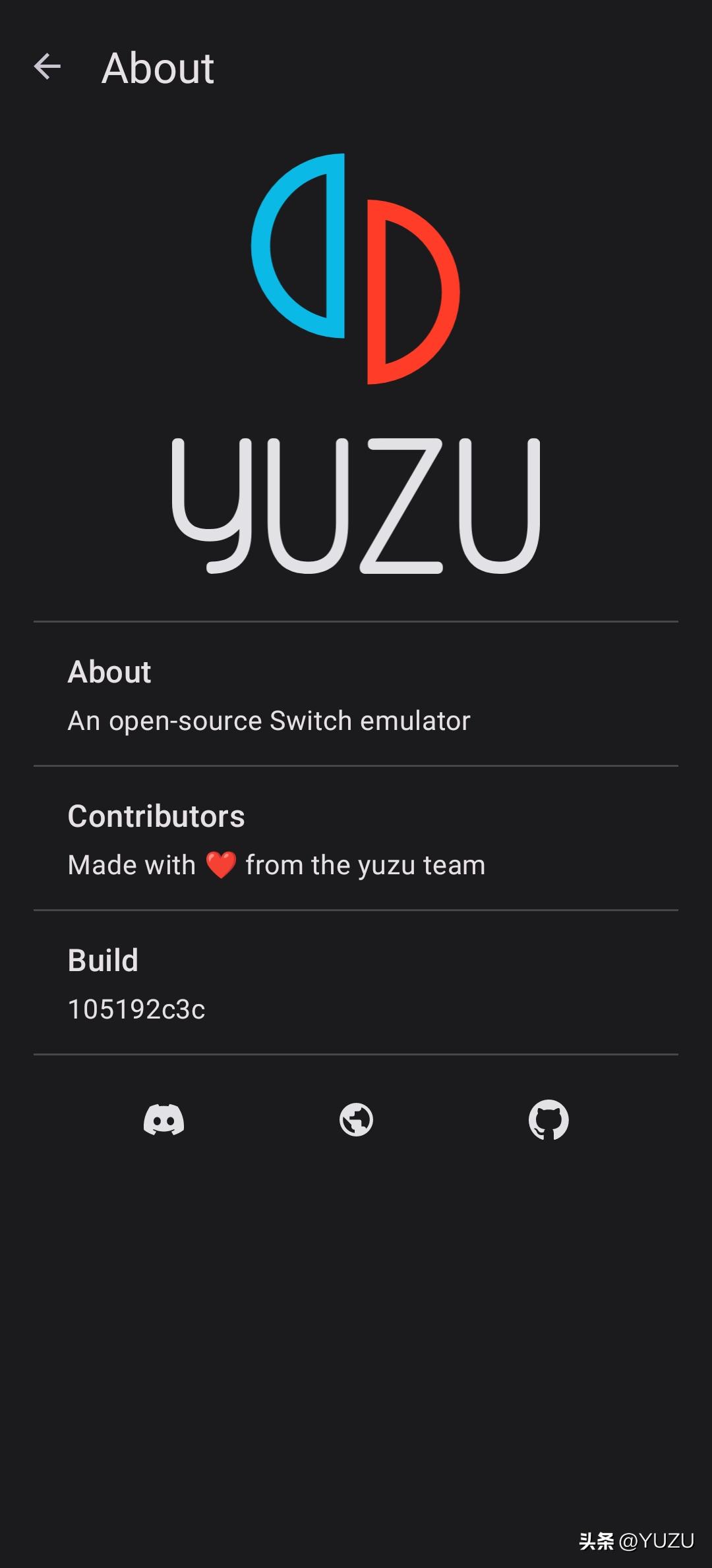712x1568 pixels.
Task: Open the yuzu GitHub repository icon
Action: [x=547, y=1119]
